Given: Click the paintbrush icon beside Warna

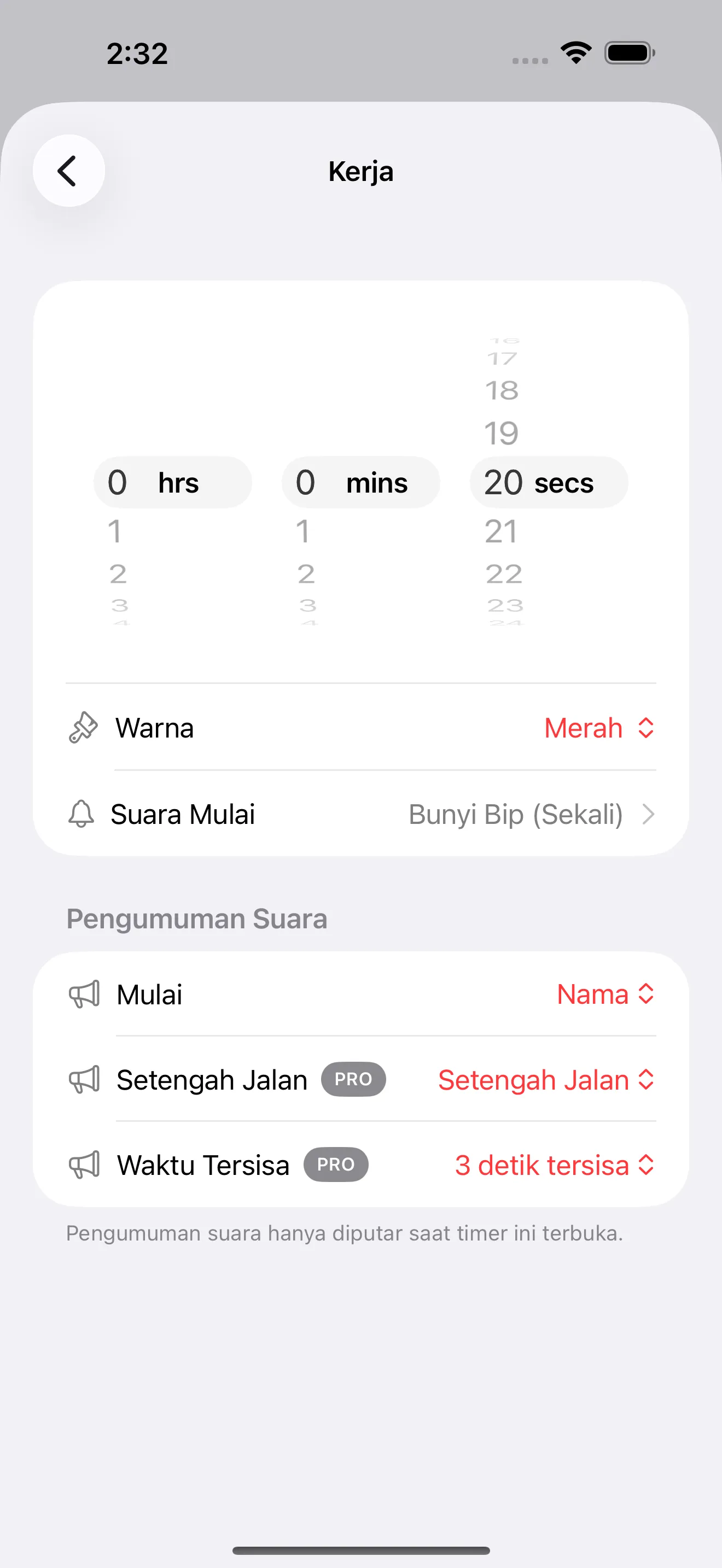Looking at the screenshot, I should 82,727.
